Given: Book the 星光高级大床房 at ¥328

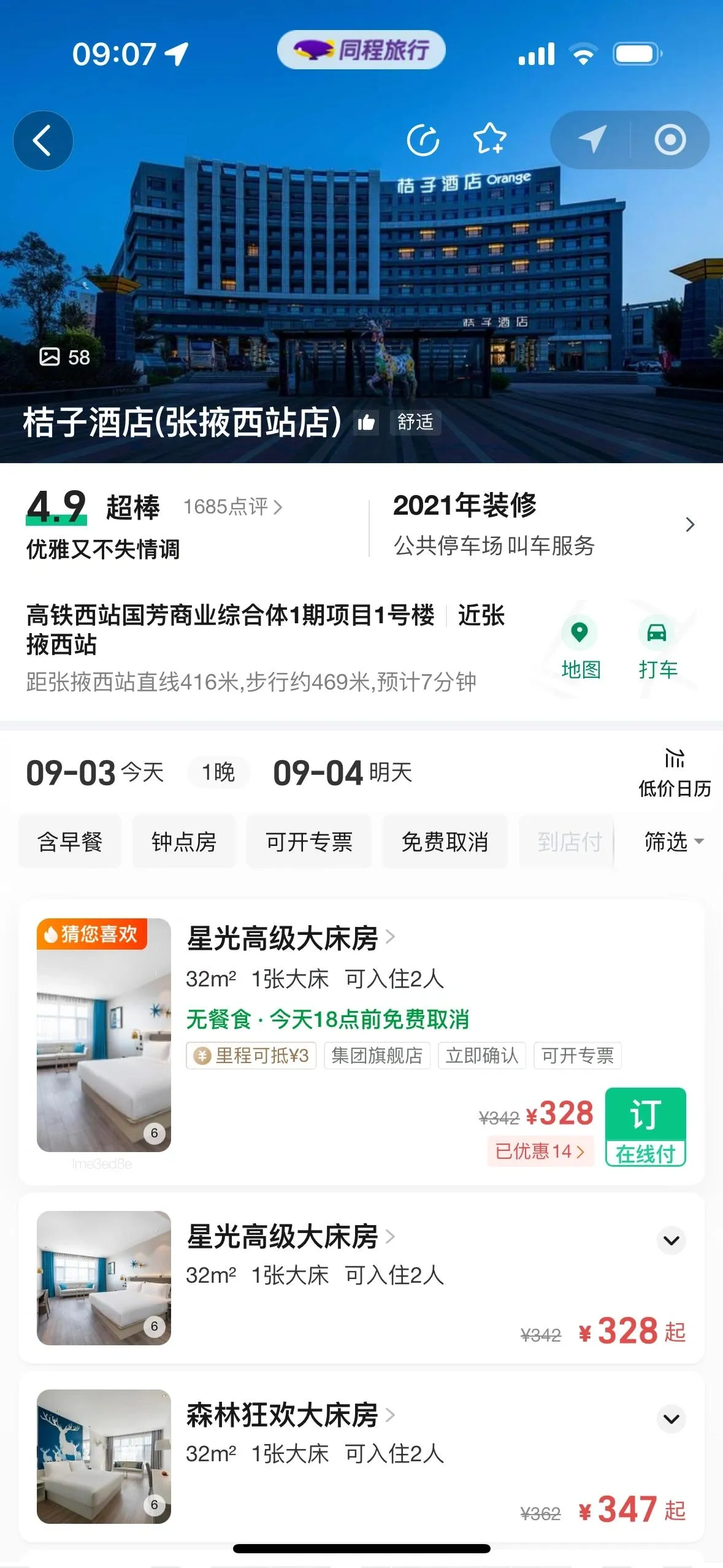Looking at the screenshot, I should click(x=645, y=1126).
